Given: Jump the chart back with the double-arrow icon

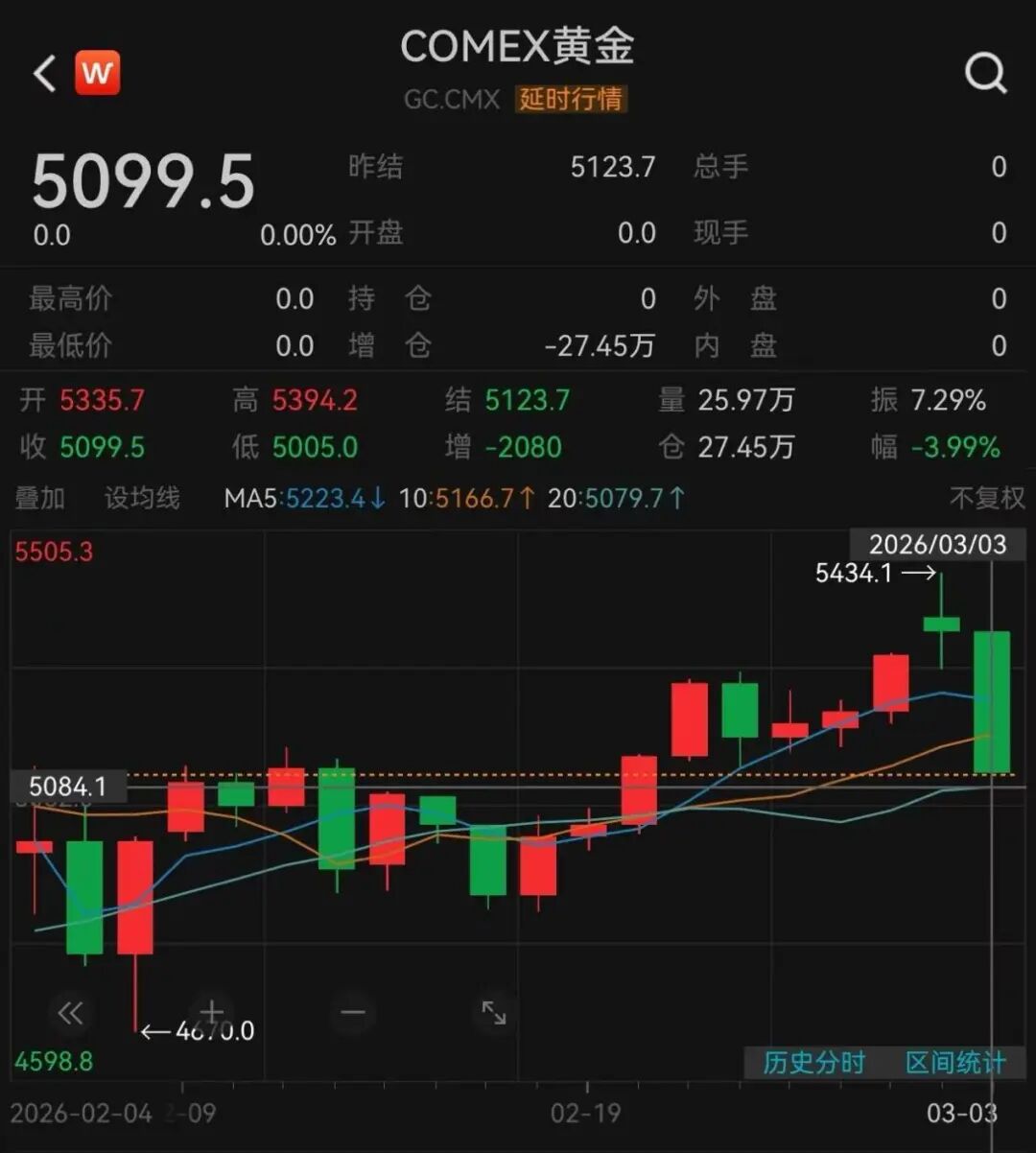Looking at the screenshot, I should tap(71, 1013).
